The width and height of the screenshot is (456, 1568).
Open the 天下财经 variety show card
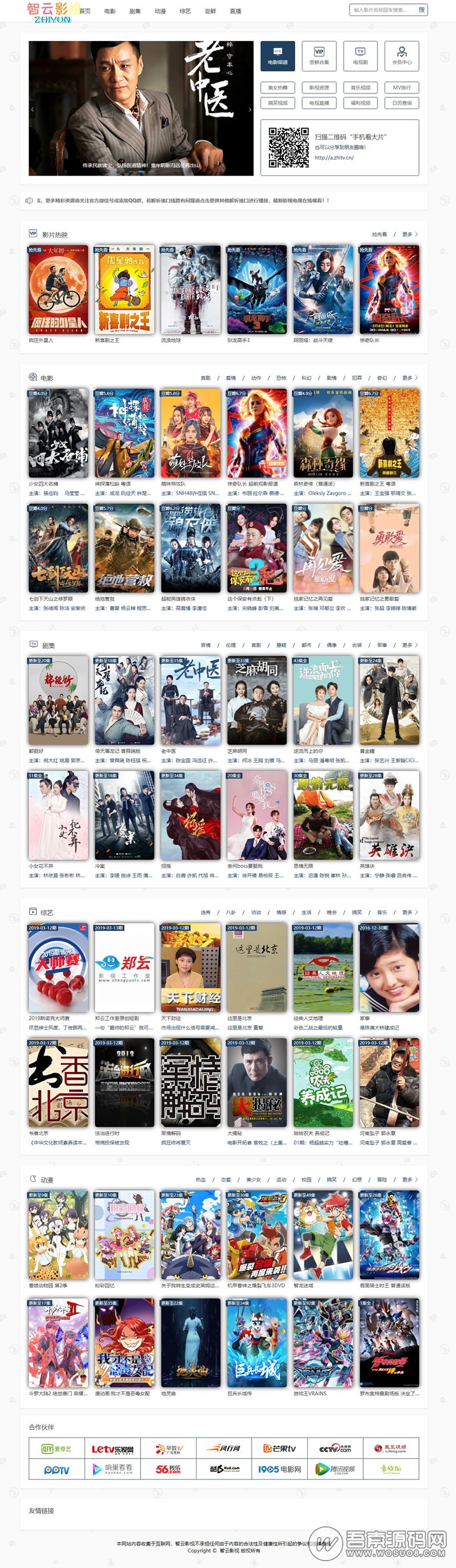click(190, 967)
